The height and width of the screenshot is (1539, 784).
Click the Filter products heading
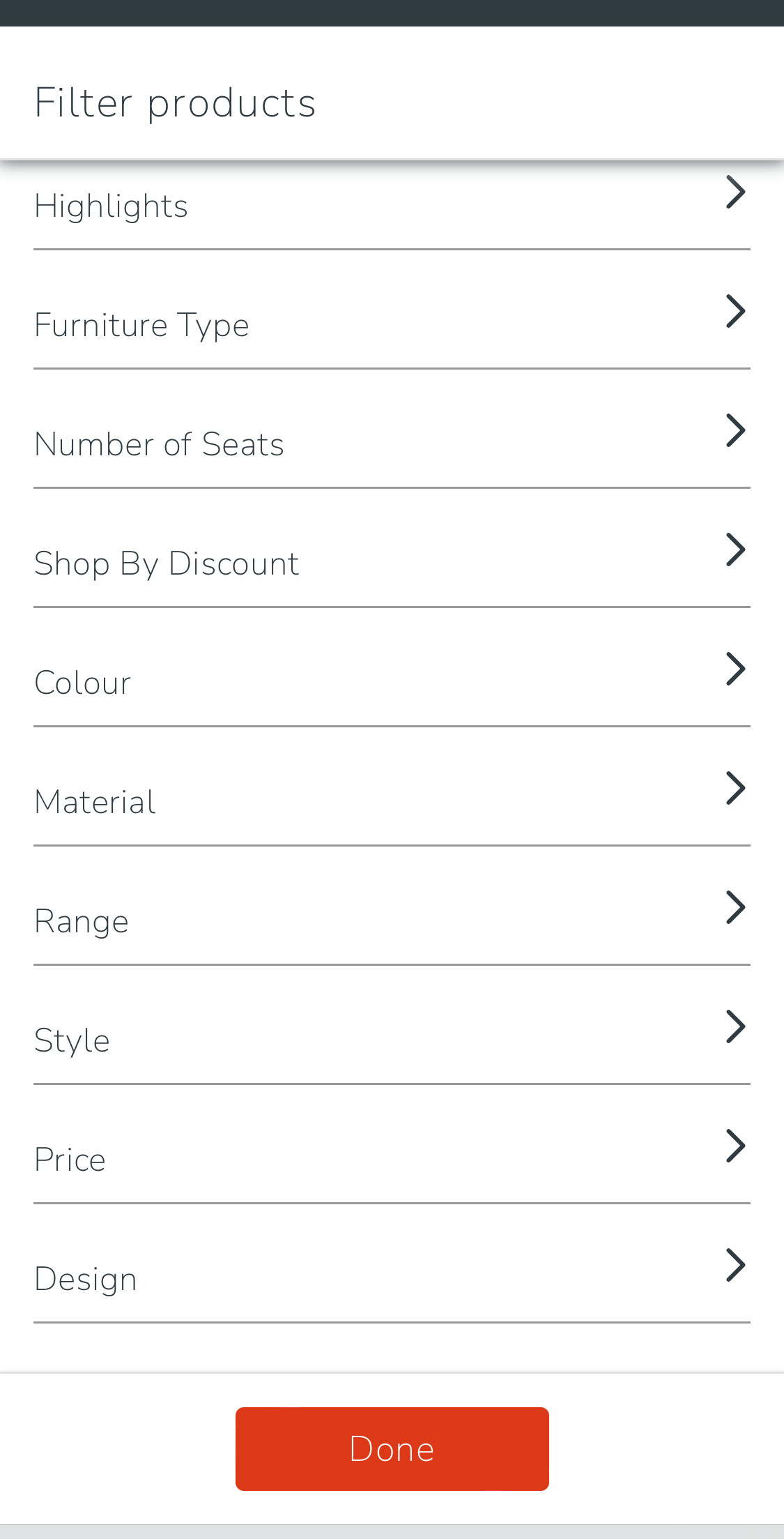point(175,102)
